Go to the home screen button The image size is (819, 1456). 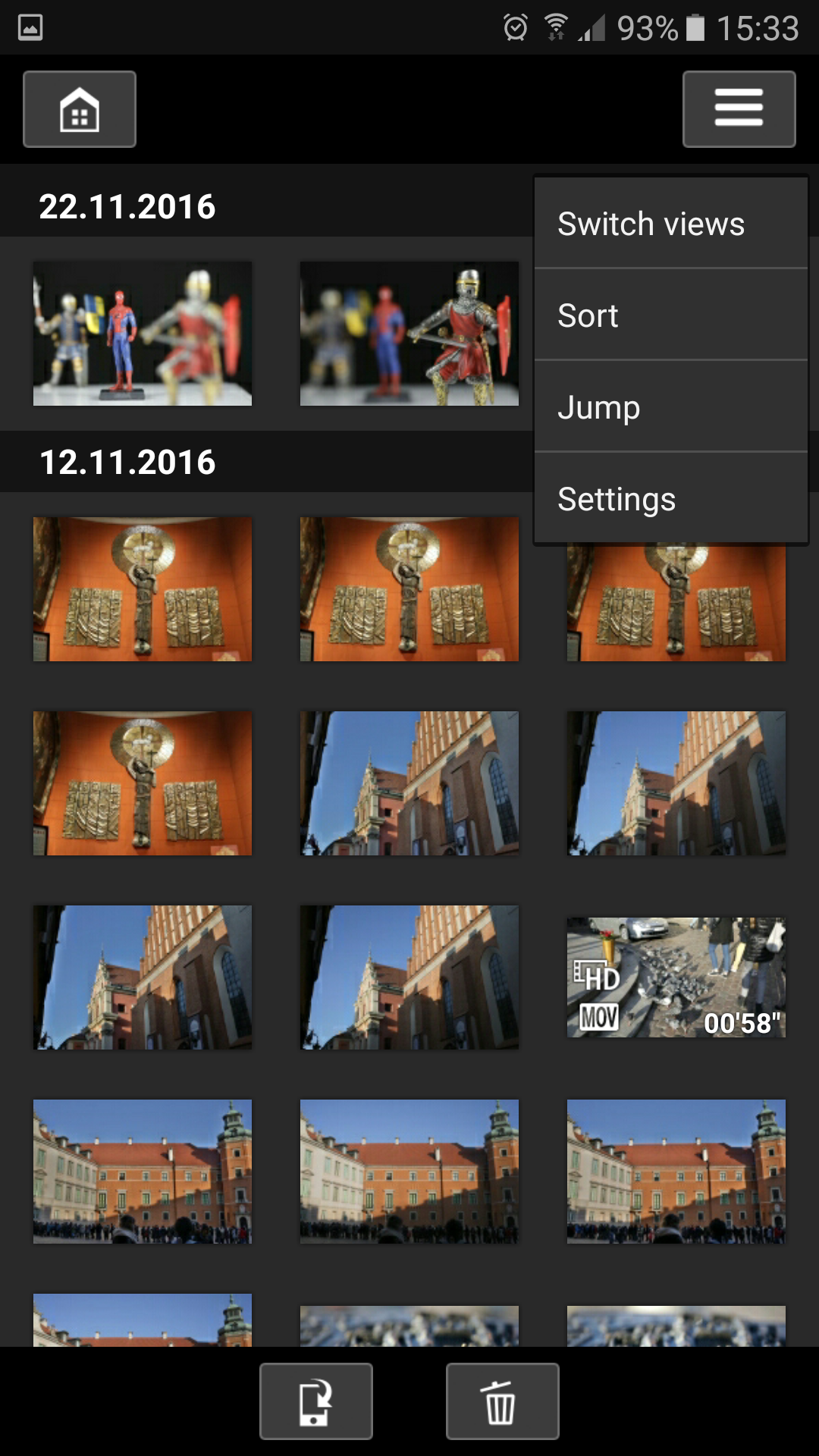(x=80, y=109)
